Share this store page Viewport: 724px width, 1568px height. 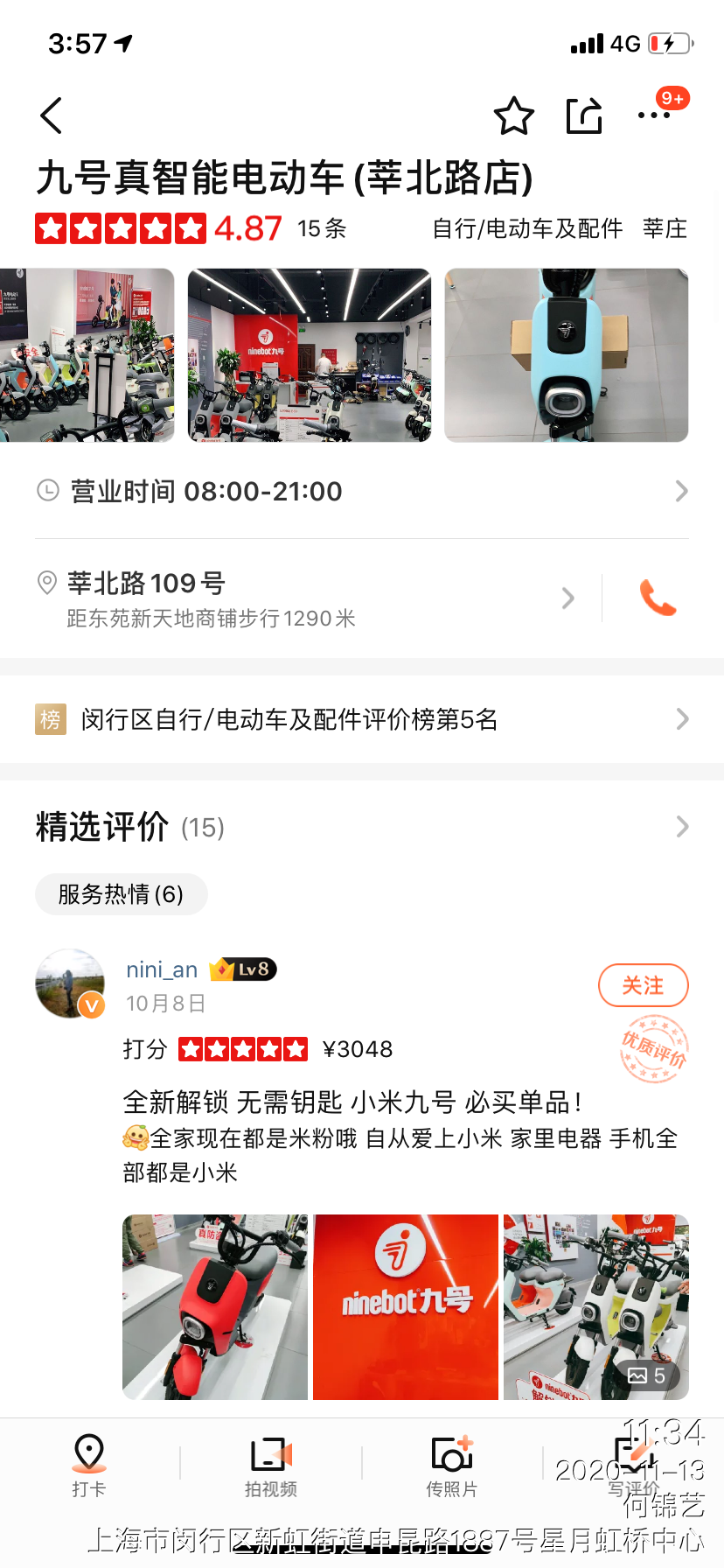click(584, 115)
